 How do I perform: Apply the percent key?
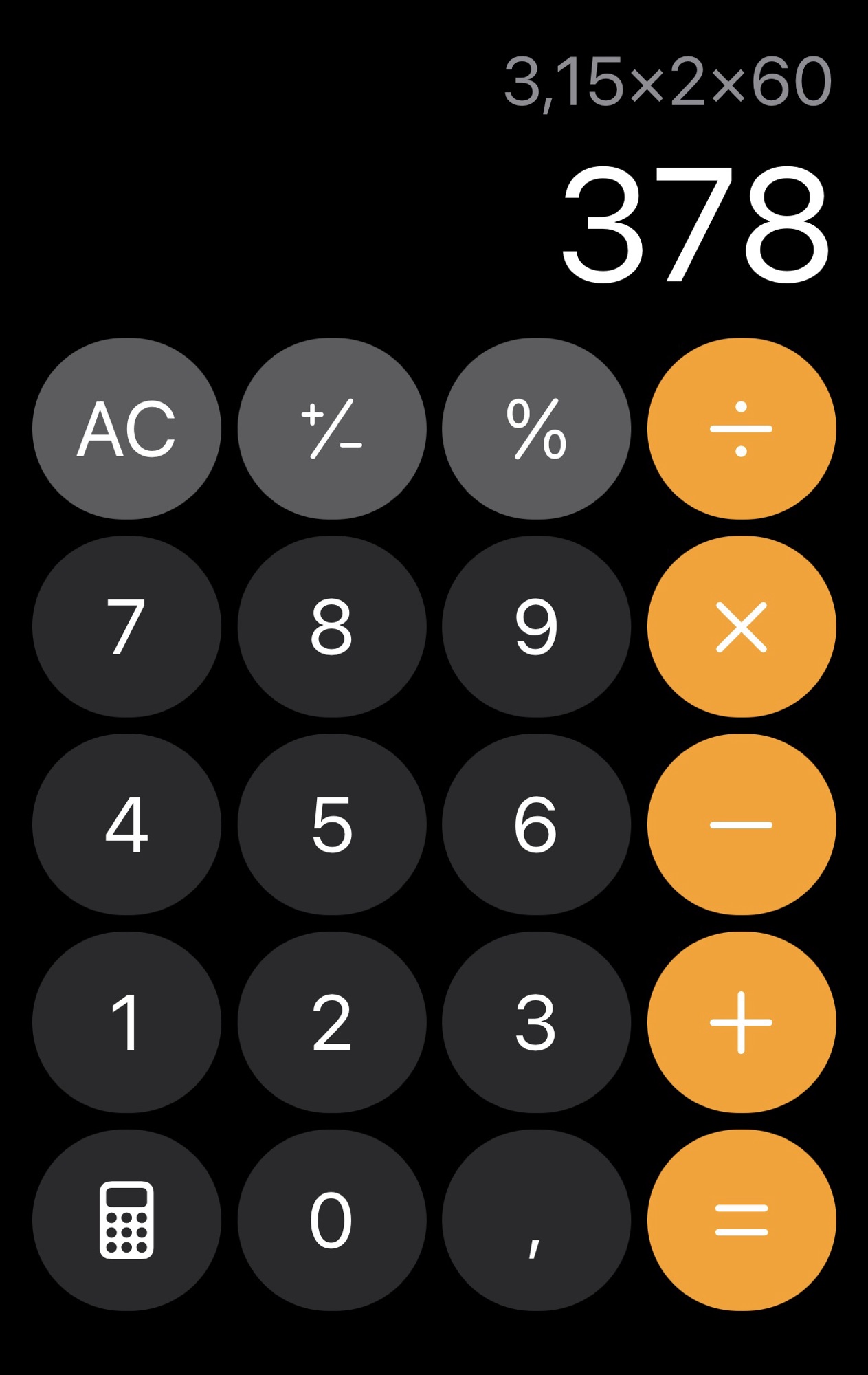click(536, 428)
